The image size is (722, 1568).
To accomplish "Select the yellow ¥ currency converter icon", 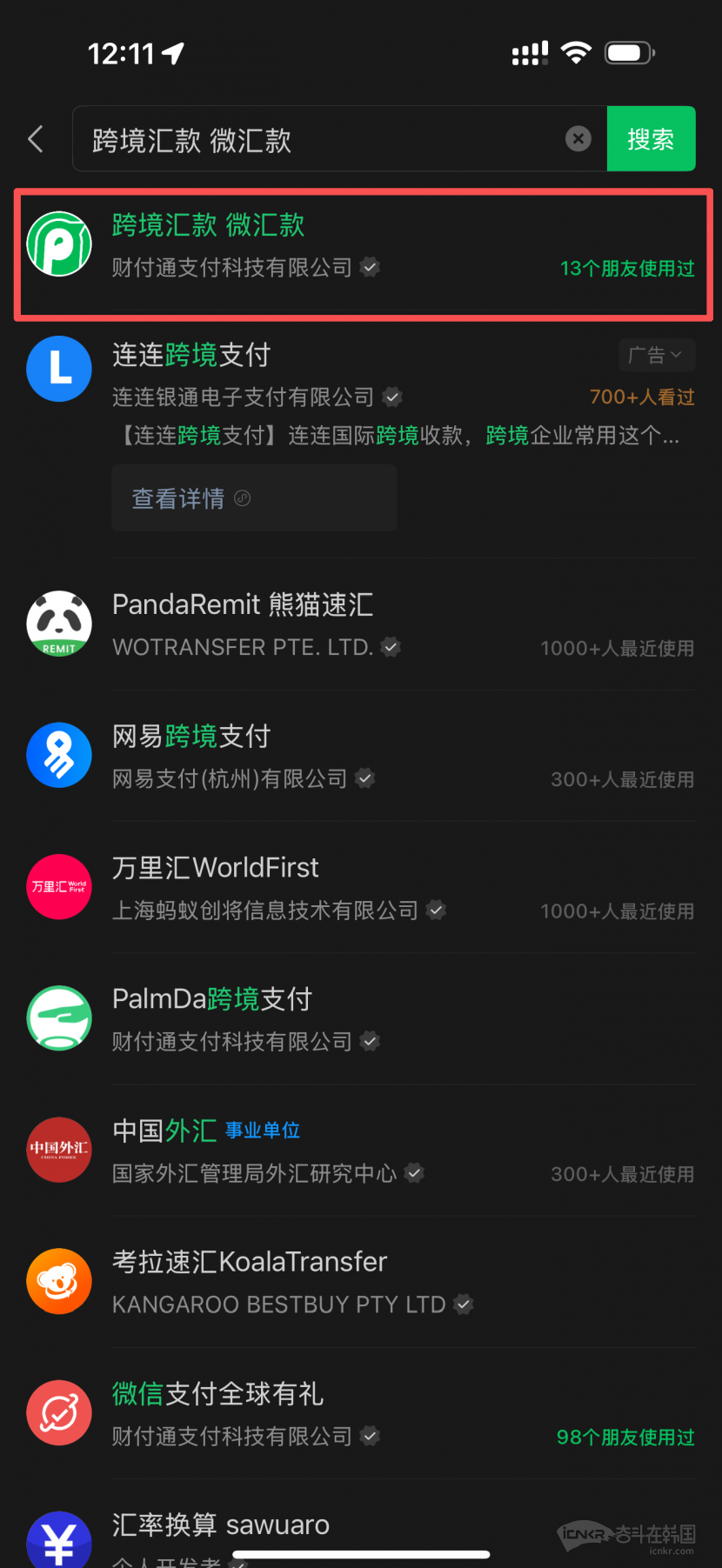I will (x=58, y=1544).
